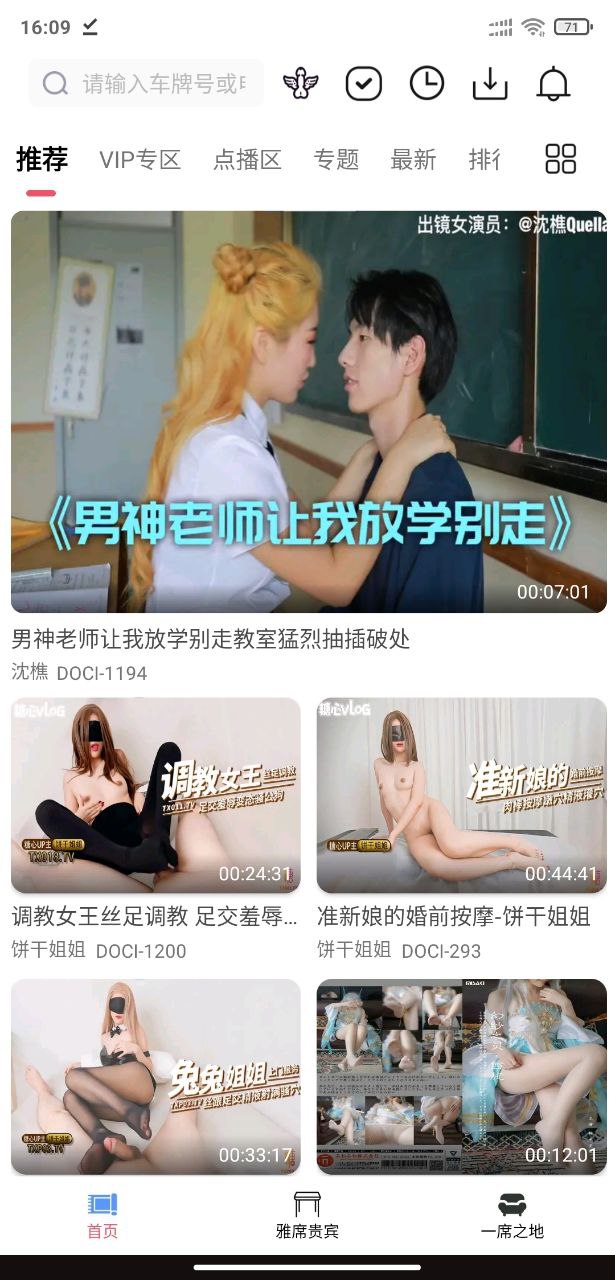Switch to the 一席之地 bottom tab
This screenshot has width=615, height=1280.
(x=512, y=1215)
